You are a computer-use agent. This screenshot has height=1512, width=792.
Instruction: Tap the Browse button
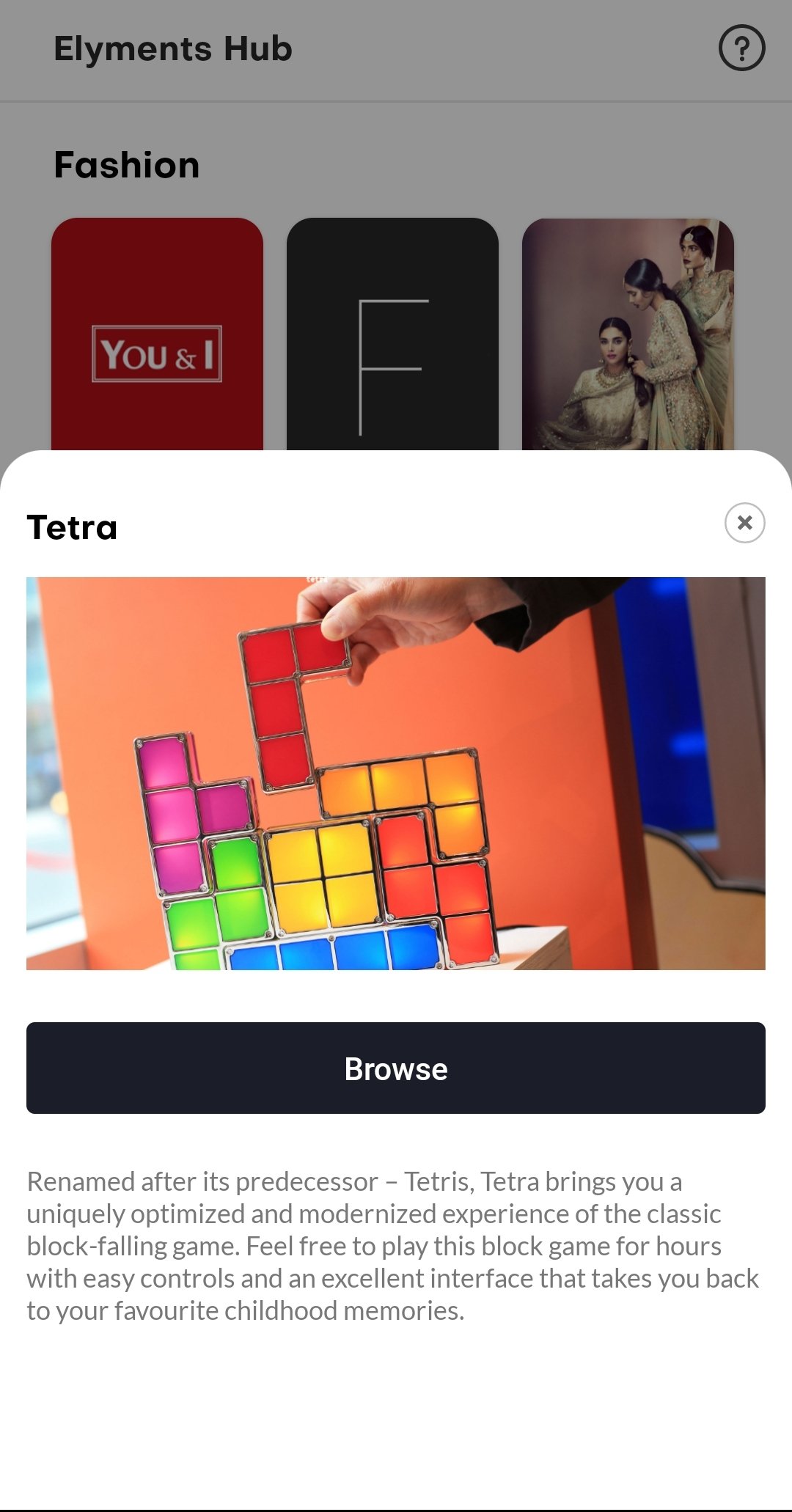point(396,1068)
